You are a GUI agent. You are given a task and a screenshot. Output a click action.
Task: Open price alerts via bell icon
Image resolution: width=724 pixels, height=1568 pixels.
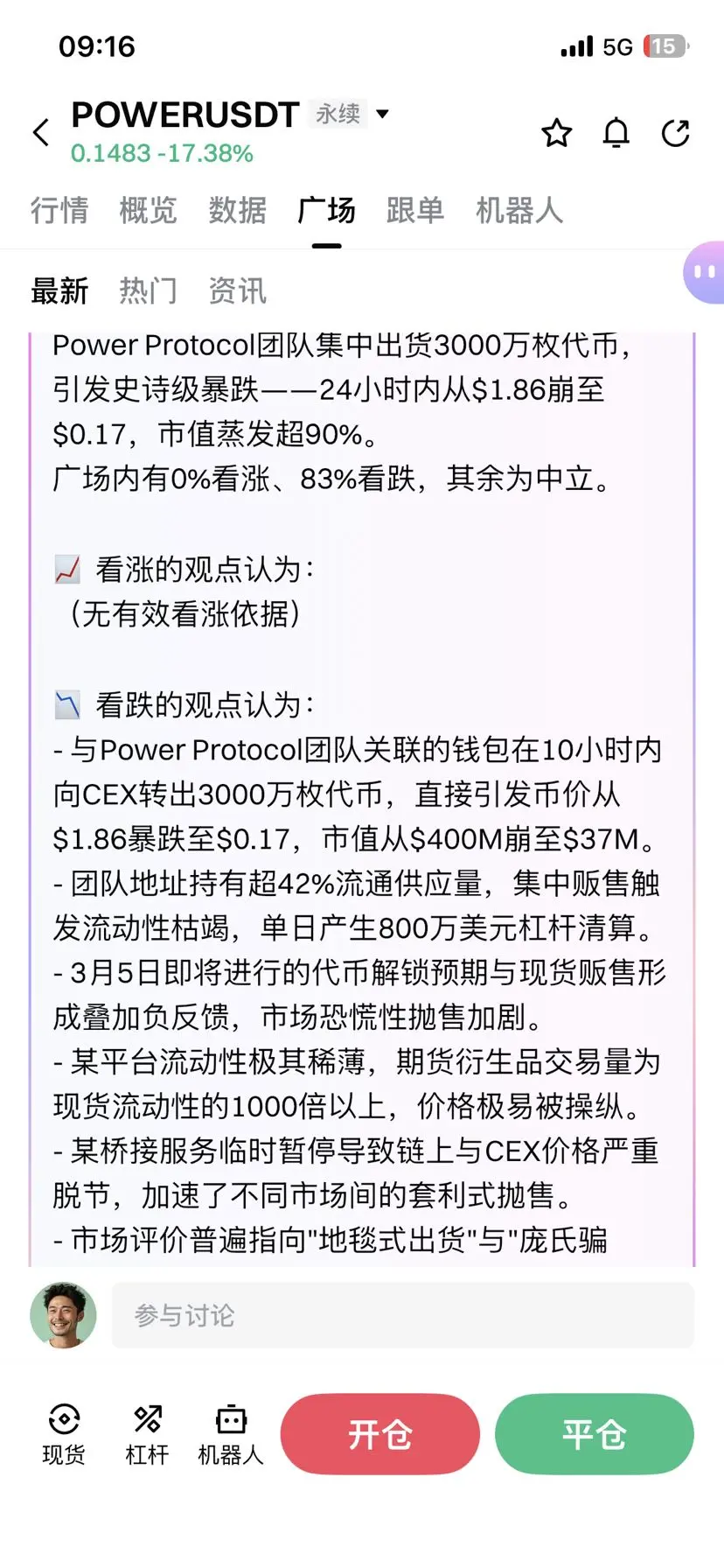[616, 133]
